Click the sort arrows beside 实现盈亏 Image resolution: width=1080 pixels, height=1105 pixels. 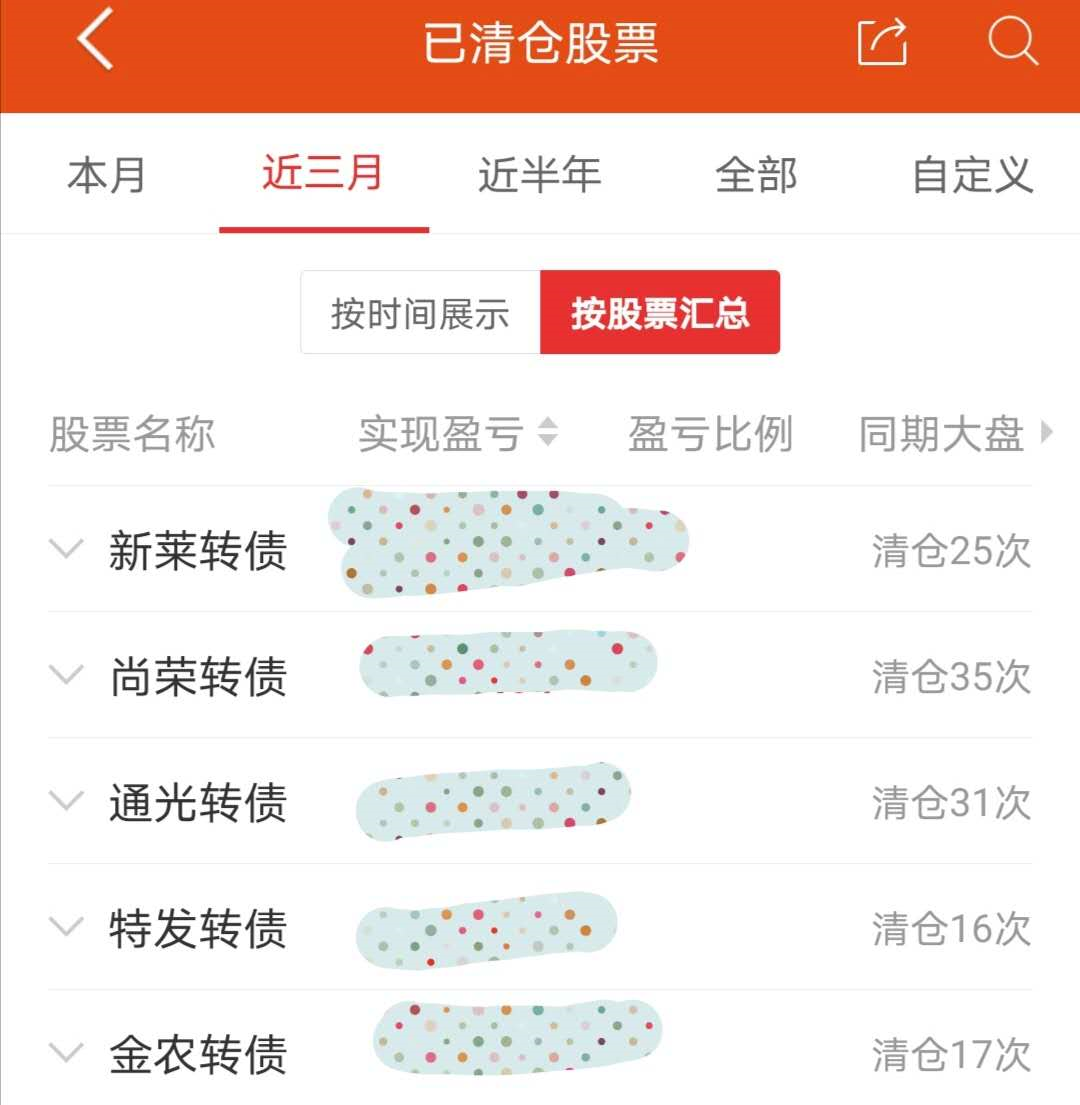point(549,434)
